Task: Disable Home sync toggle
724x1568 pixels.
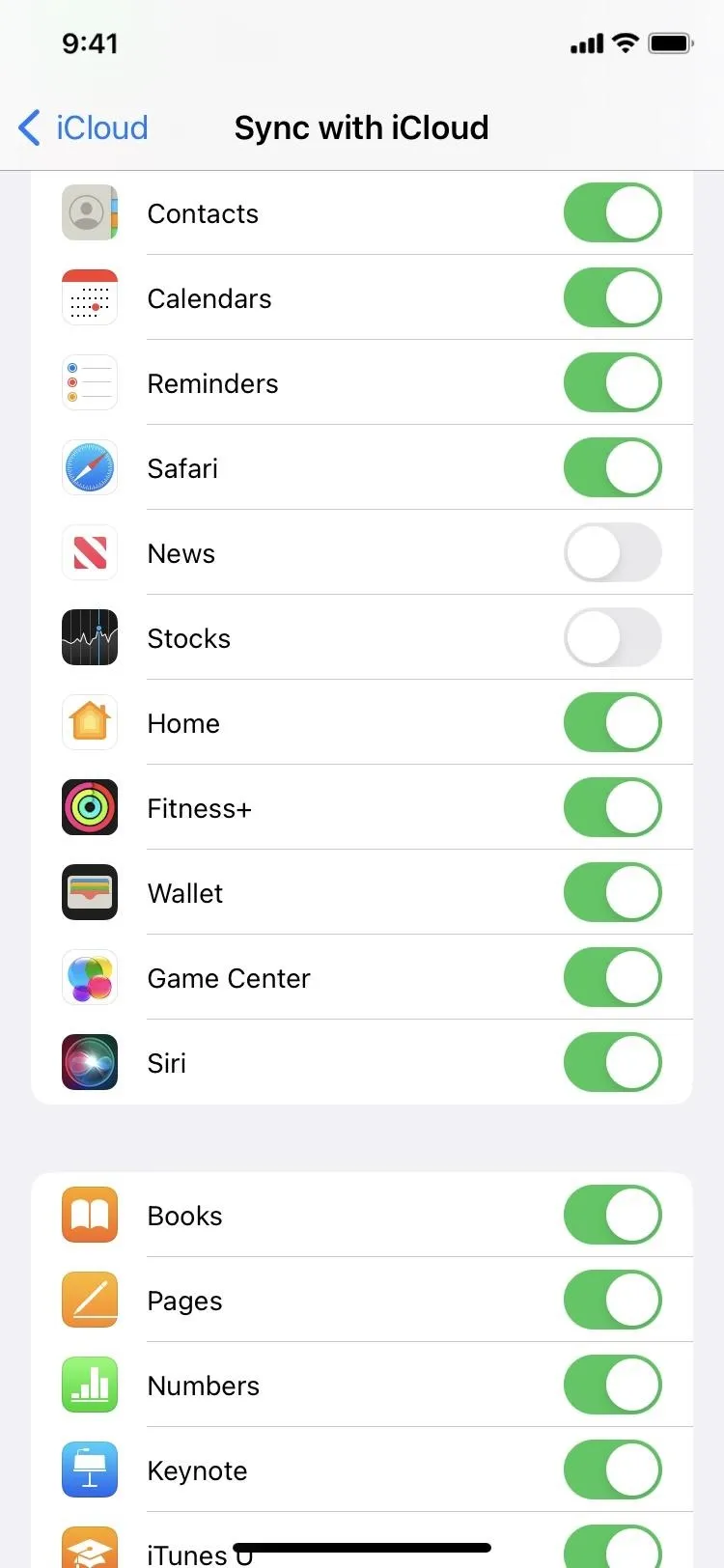Action: [613, 723]
